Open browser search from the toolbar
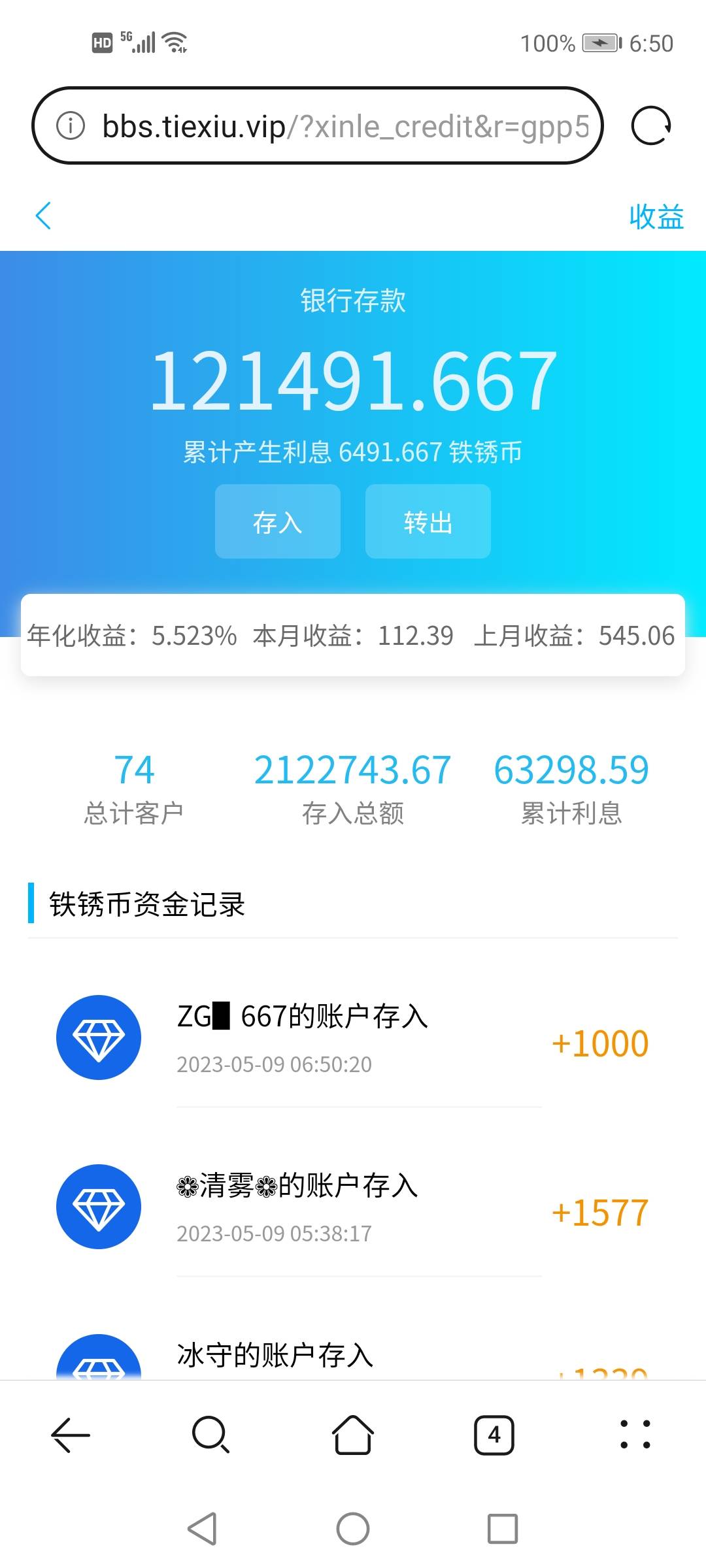The width and height of the screenshot is (706, 1568). (211, 1435)
